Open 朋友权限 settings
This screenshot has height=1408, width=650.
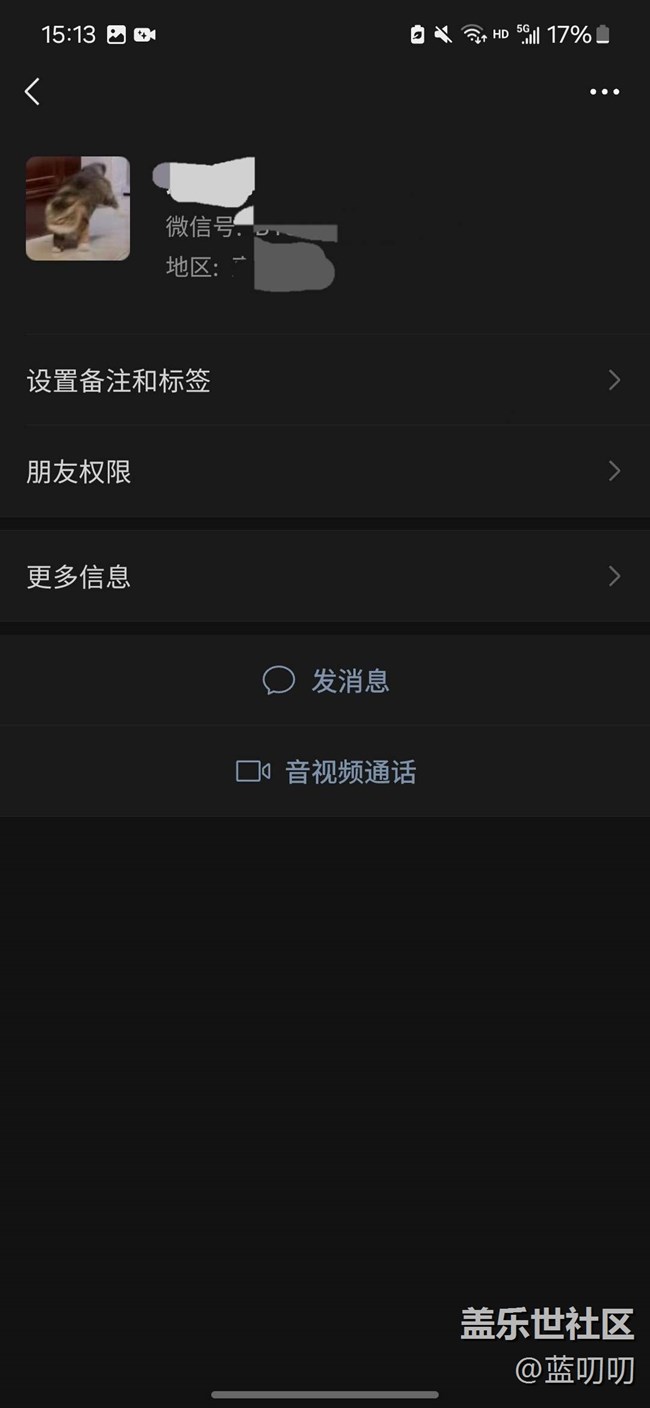[324, 472]
